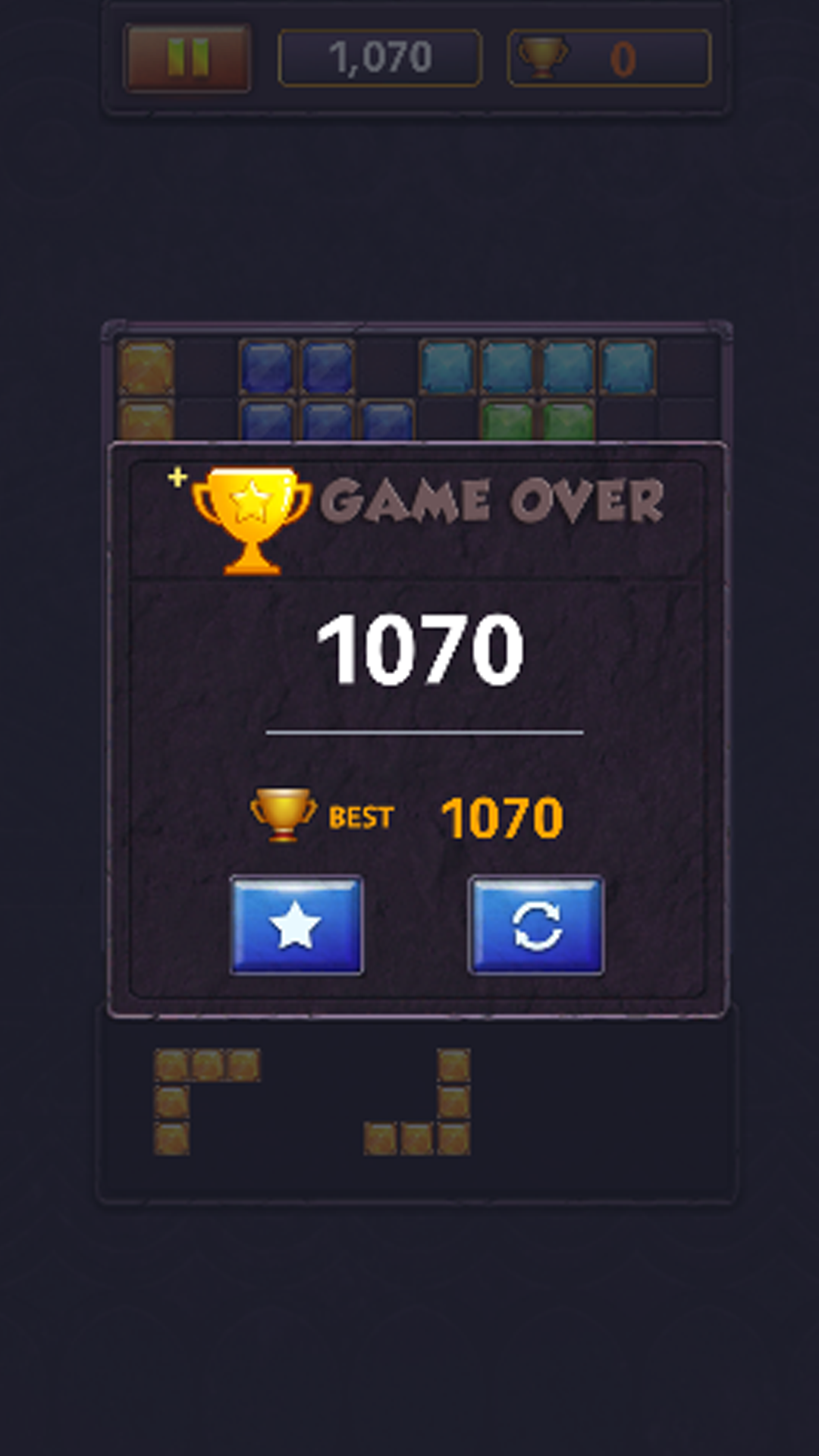Select the yellow block in the top-left grid

(146, 368)
